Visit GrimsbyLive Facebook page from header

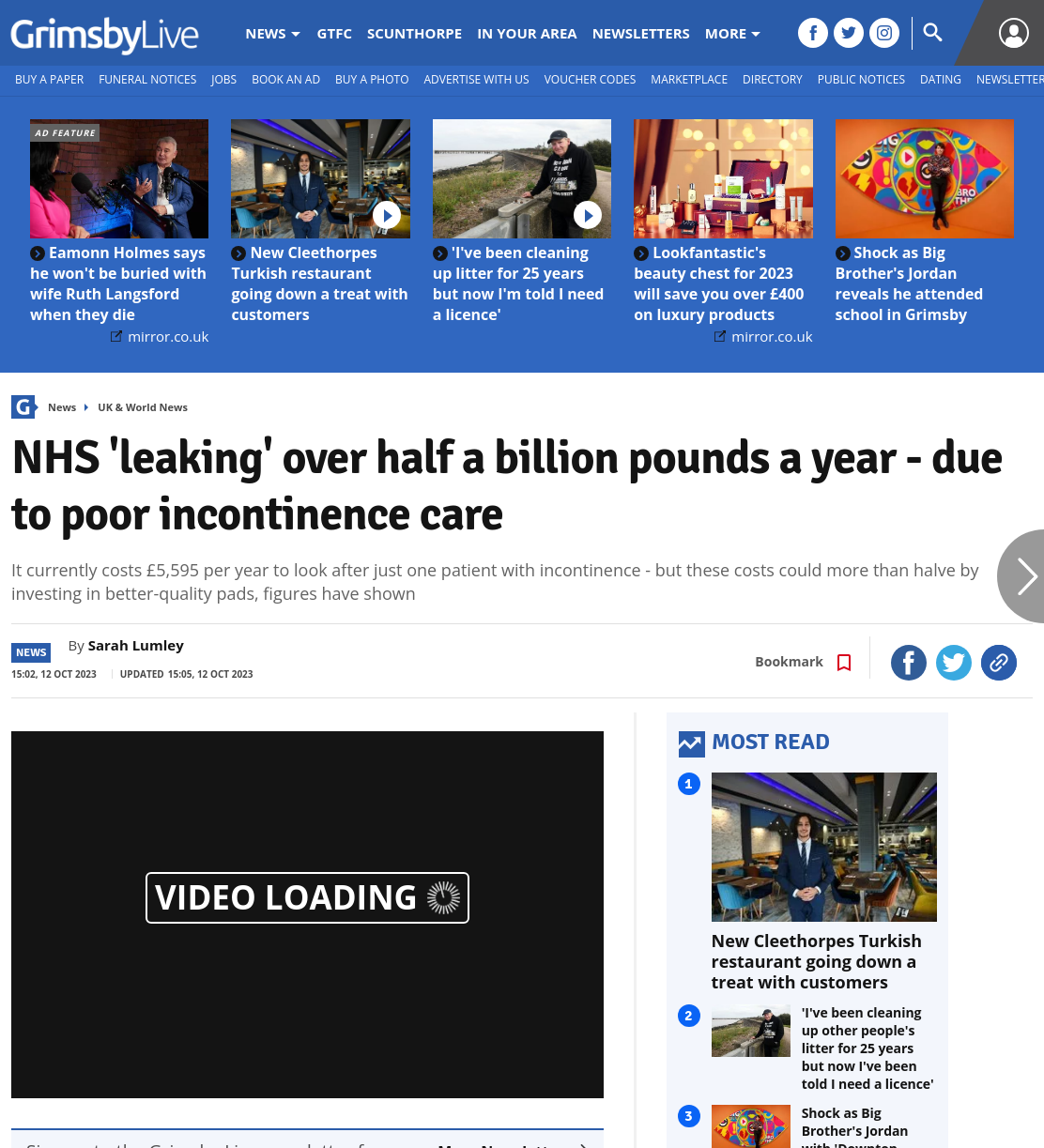(x=813, y=33)
